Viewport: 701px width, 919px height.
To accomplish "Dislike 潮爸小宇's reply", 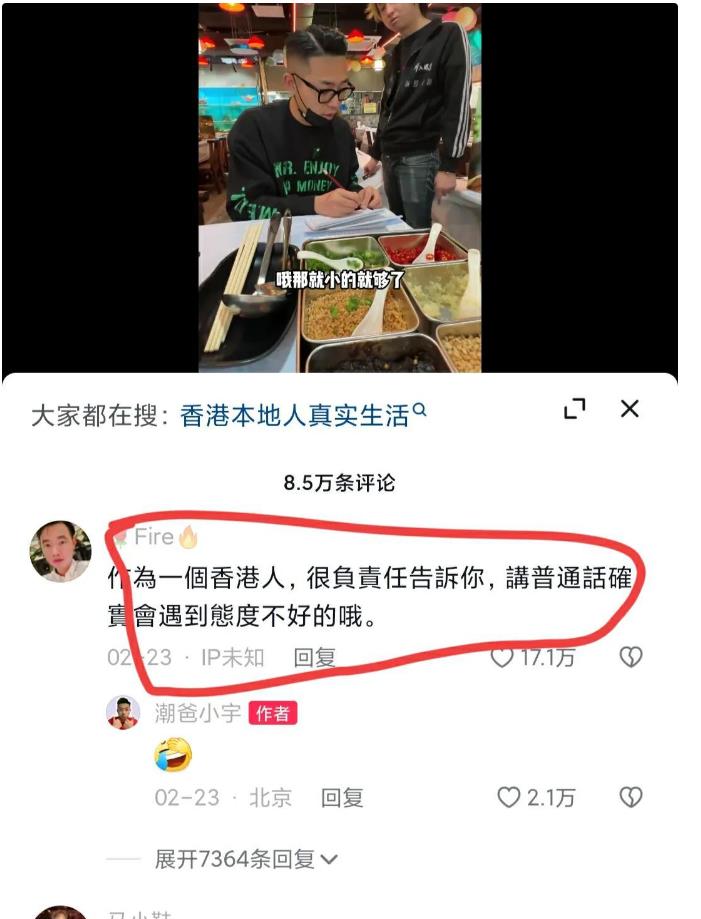I will (630, 797).
